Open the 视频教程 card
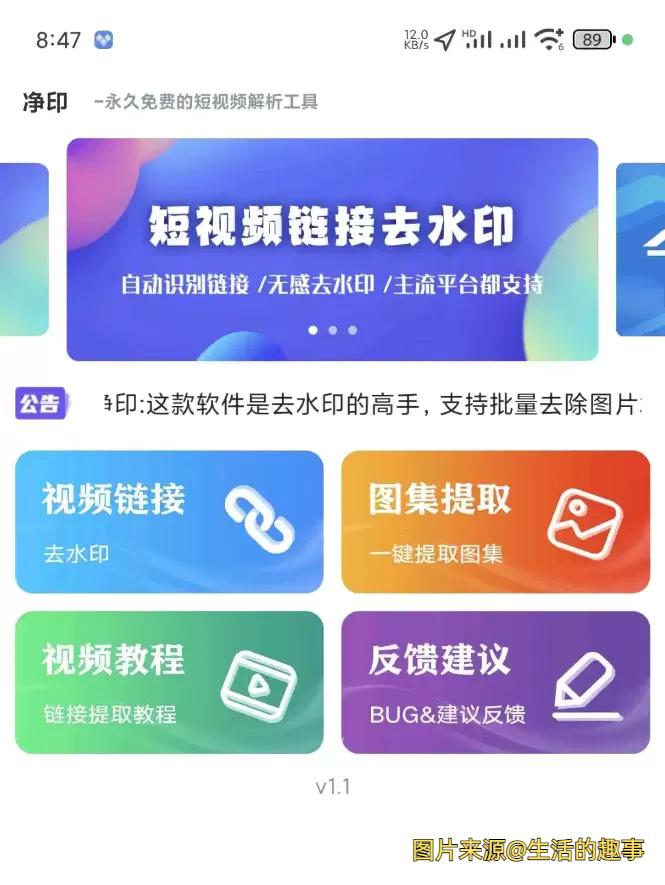 point(169,682)
